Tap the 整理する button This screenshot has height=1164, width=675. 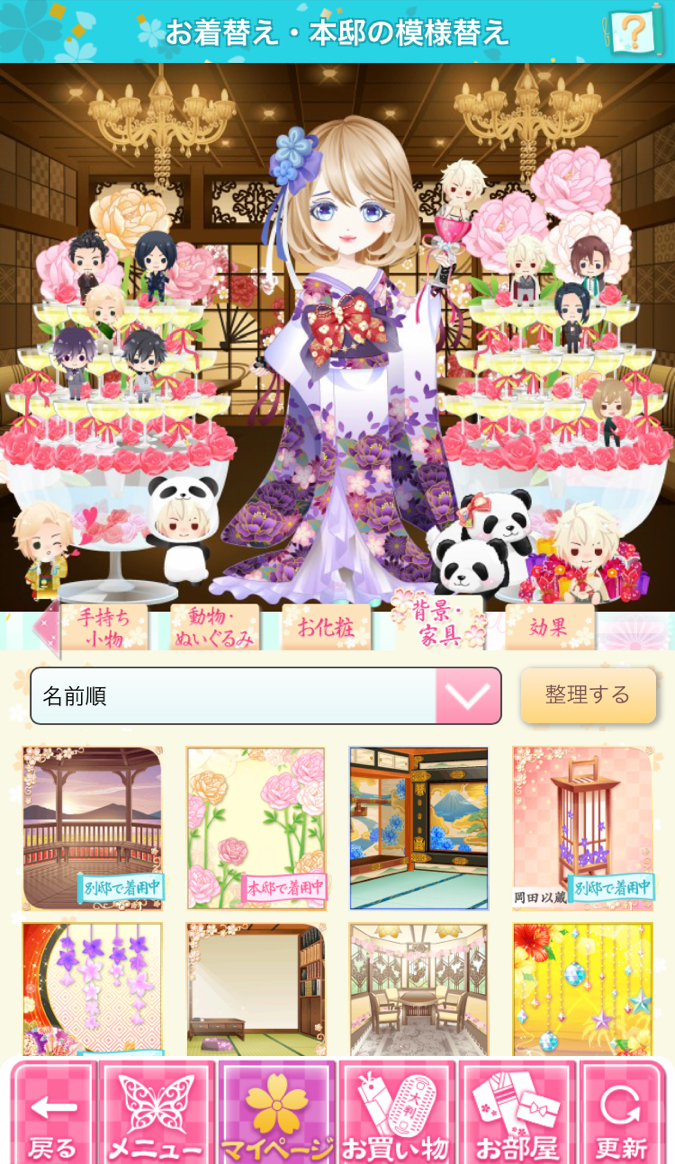pyautogui.click(x=588, y=695)
